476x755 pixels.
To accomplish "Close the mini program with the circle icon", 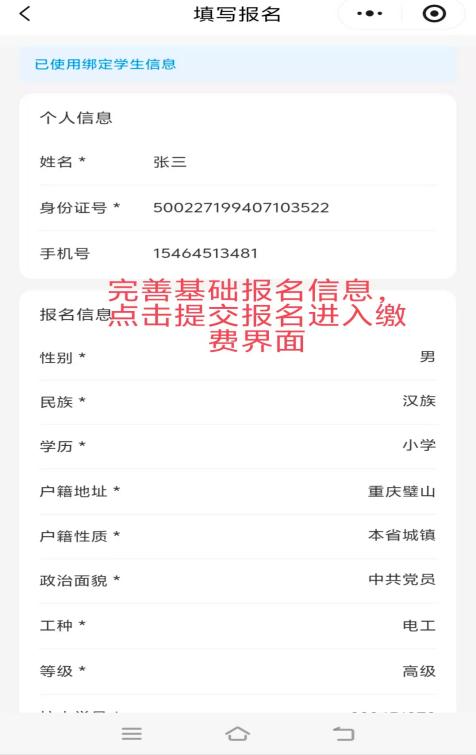I will [434, 13].
